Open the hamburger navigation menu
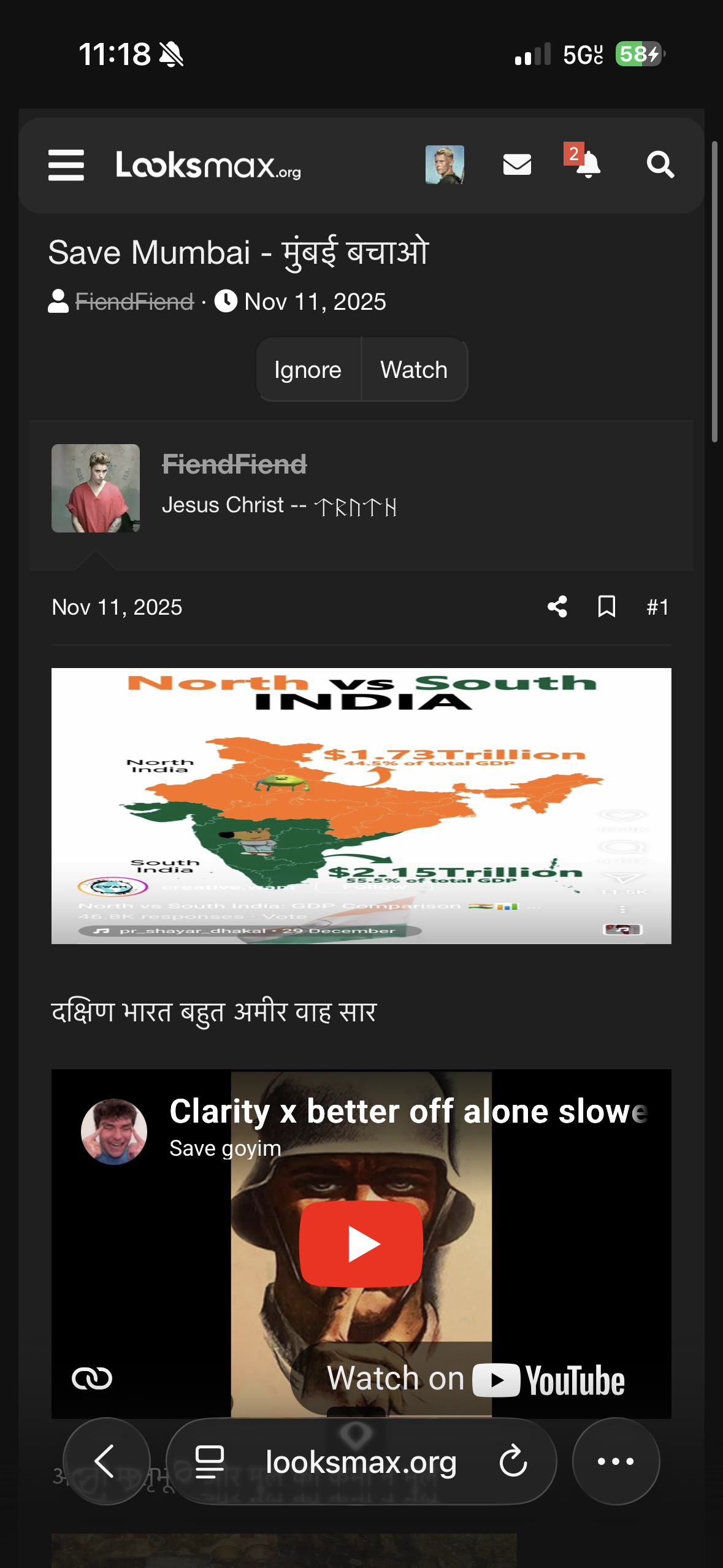This screenshot has width=723, height=1568. tap(66, 165)
